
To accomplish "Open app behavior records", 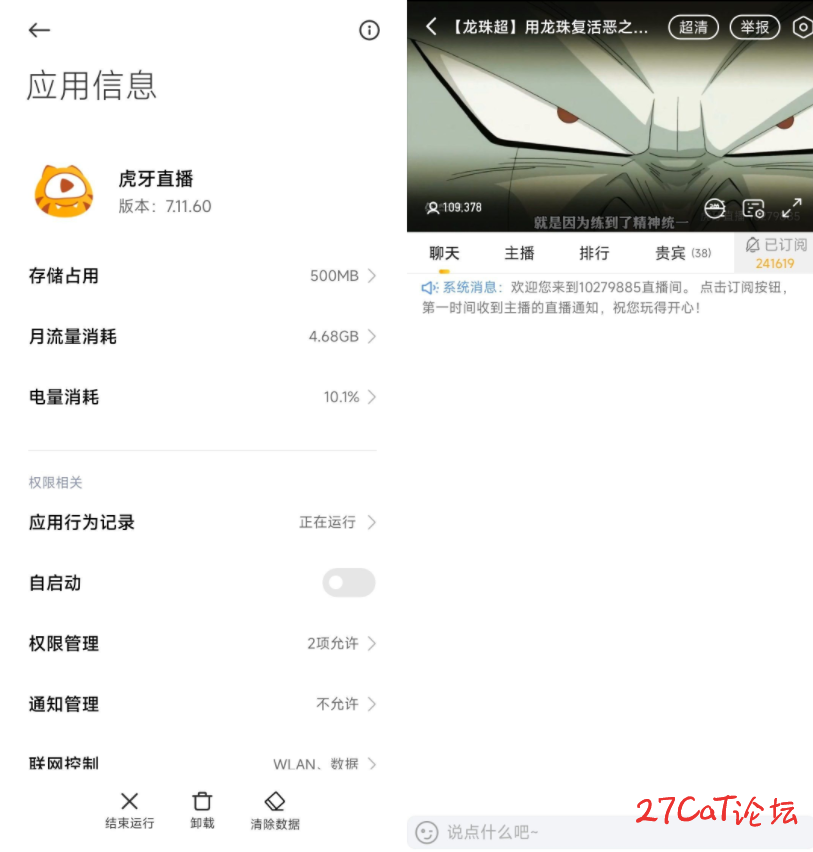I will click(x=202, y=522).
